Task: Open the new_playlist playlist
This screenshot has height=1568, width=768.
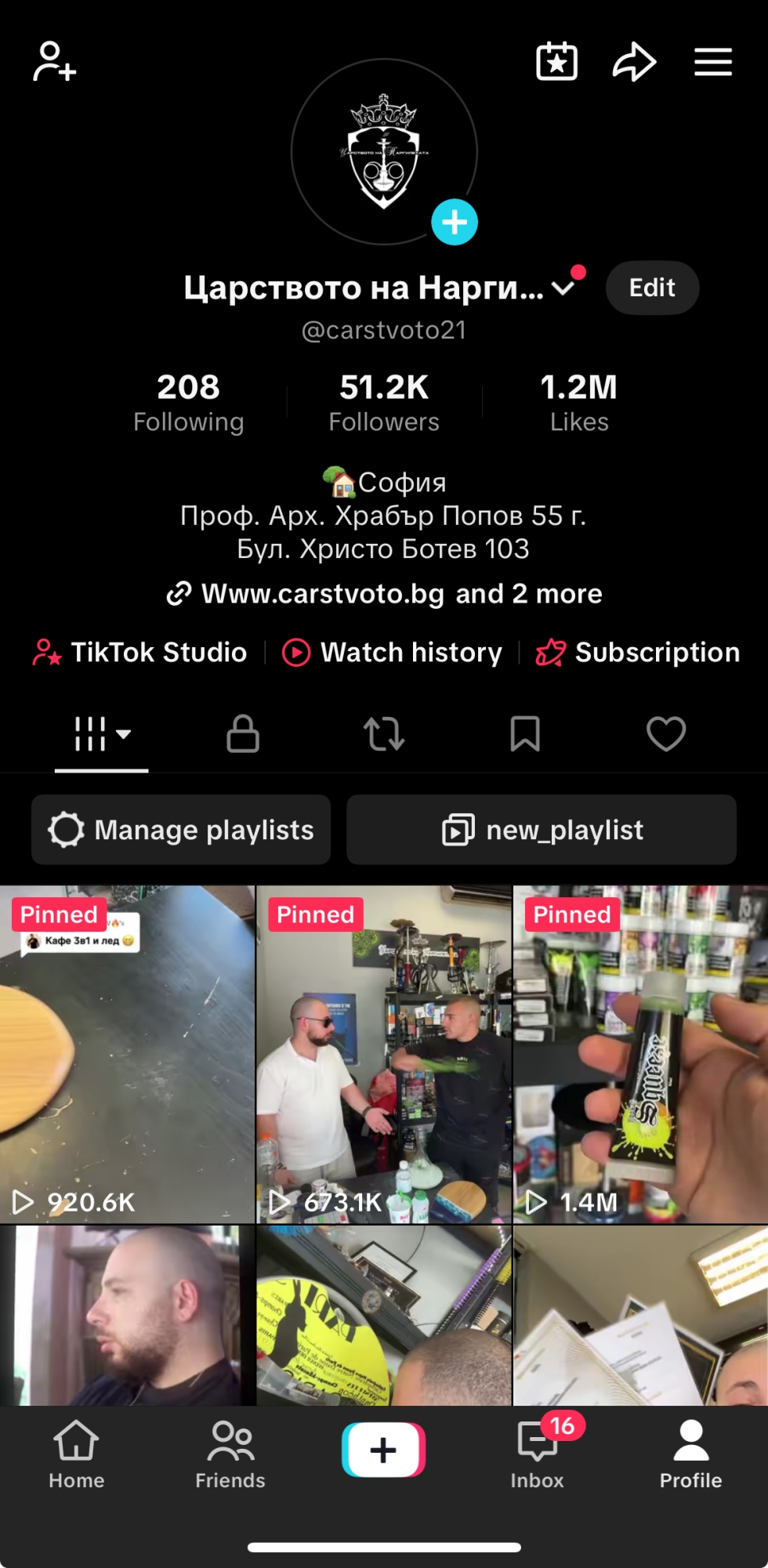Action: 542,830
